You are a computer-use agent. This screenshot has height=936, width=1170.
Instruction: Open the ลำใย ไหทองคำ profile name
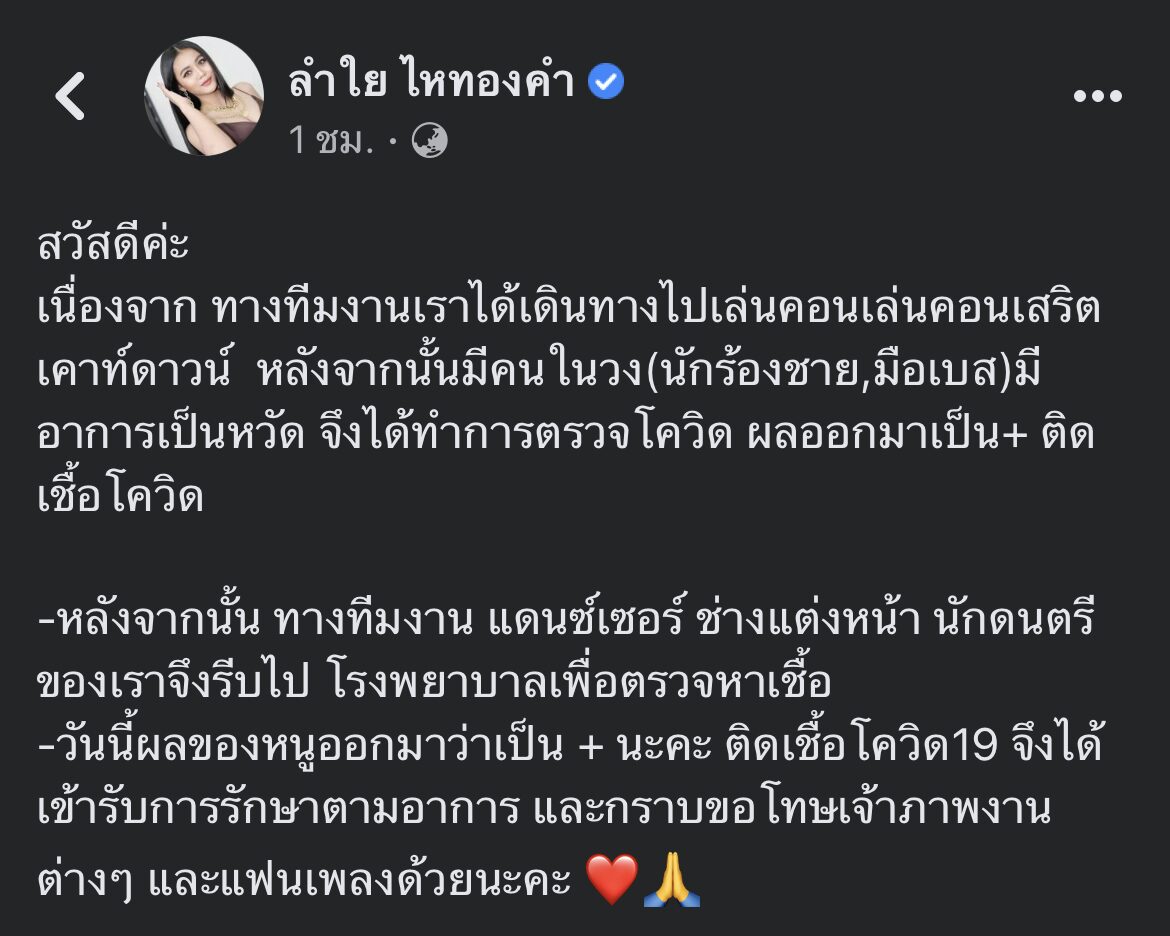[x=431, y=82]
